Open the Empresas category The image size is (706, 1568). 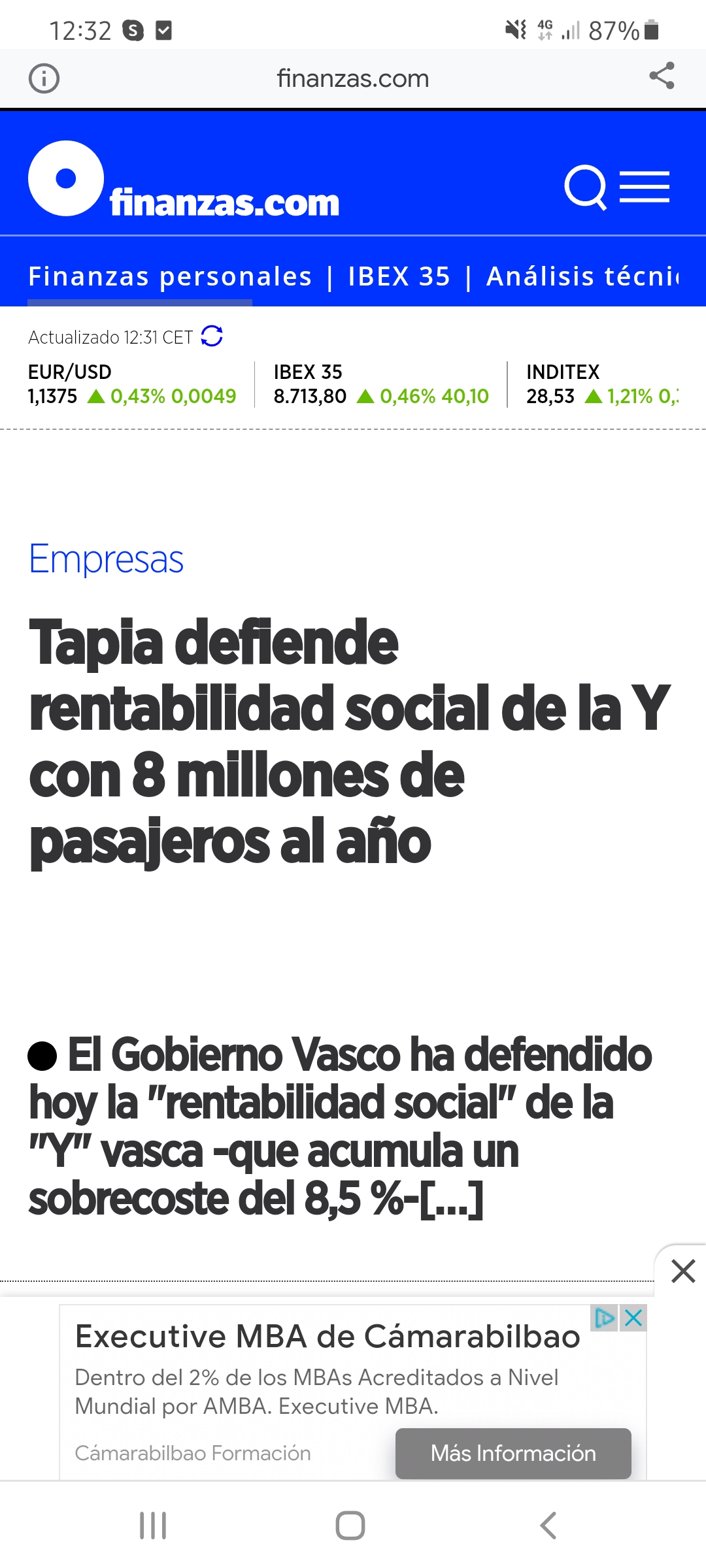[x=106, y=559]
